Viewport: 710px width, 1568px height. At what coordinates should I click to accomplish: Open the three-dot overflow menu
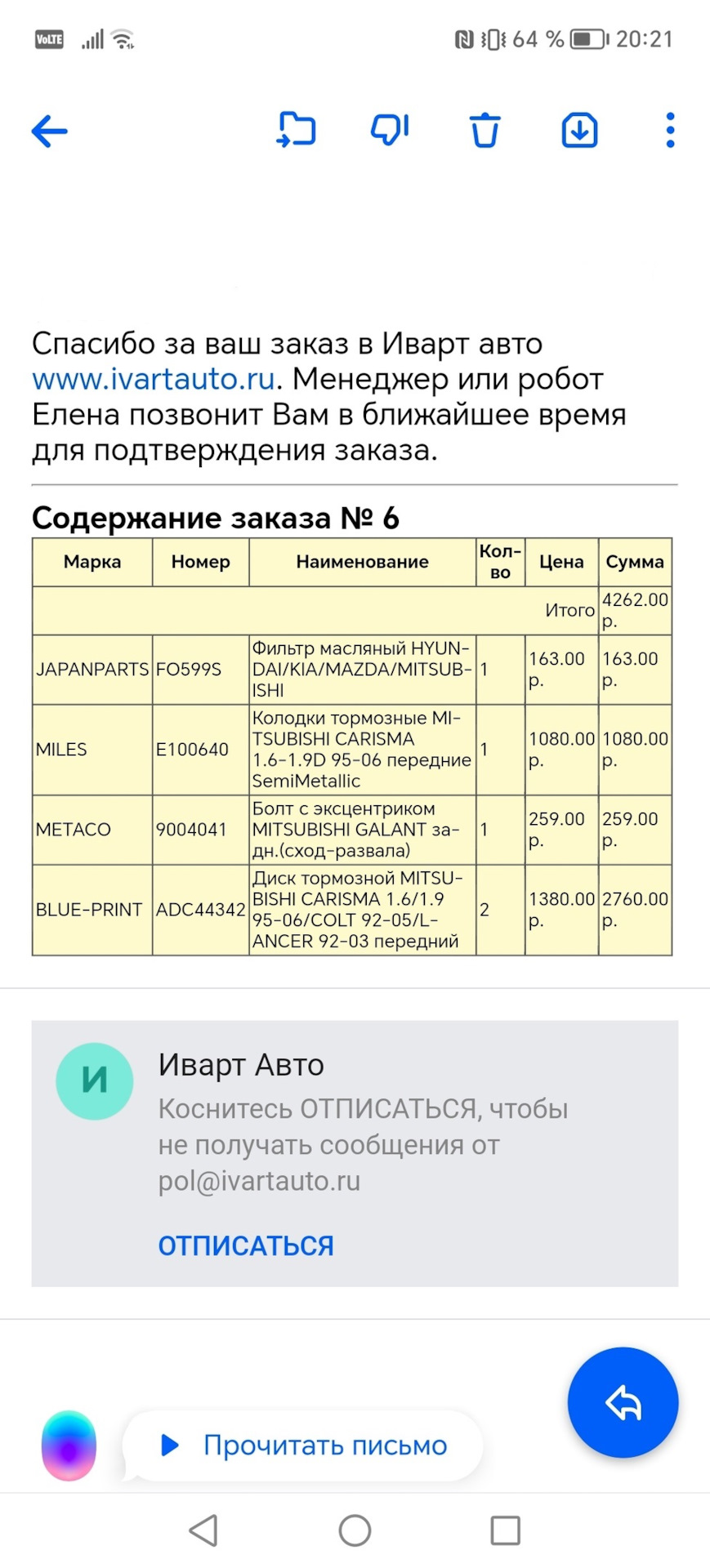click(670, 131)
